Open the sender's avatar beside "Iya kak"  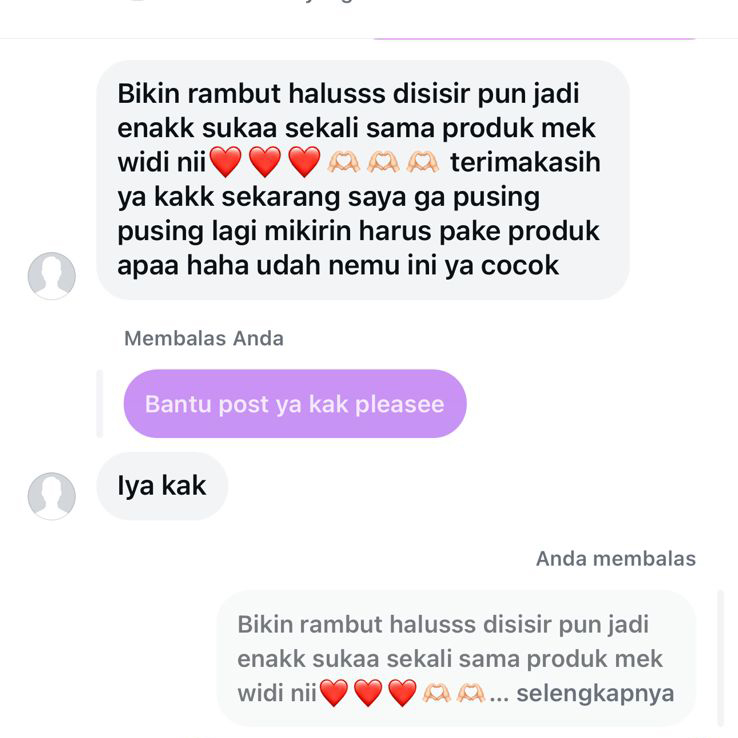click(x=52, y=495)
